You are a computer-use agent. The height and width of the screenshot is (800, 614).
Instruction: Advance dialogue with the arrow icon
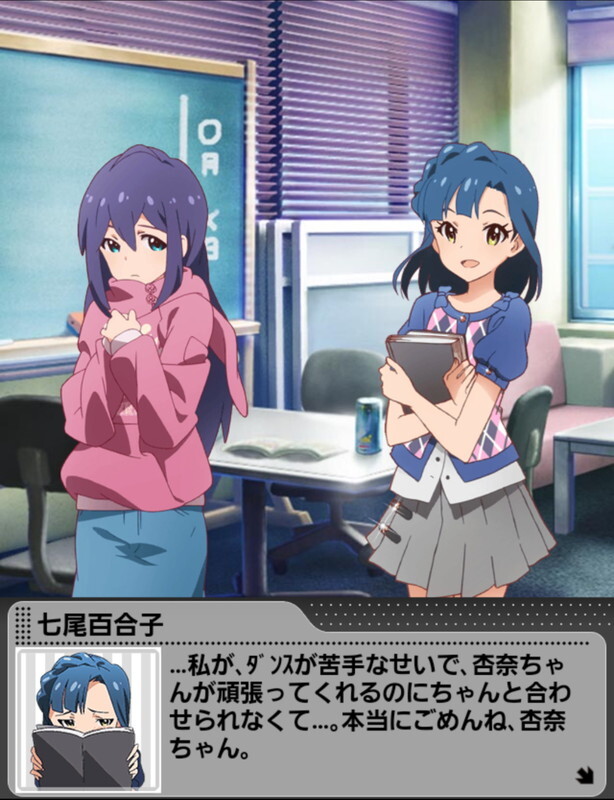583,772
